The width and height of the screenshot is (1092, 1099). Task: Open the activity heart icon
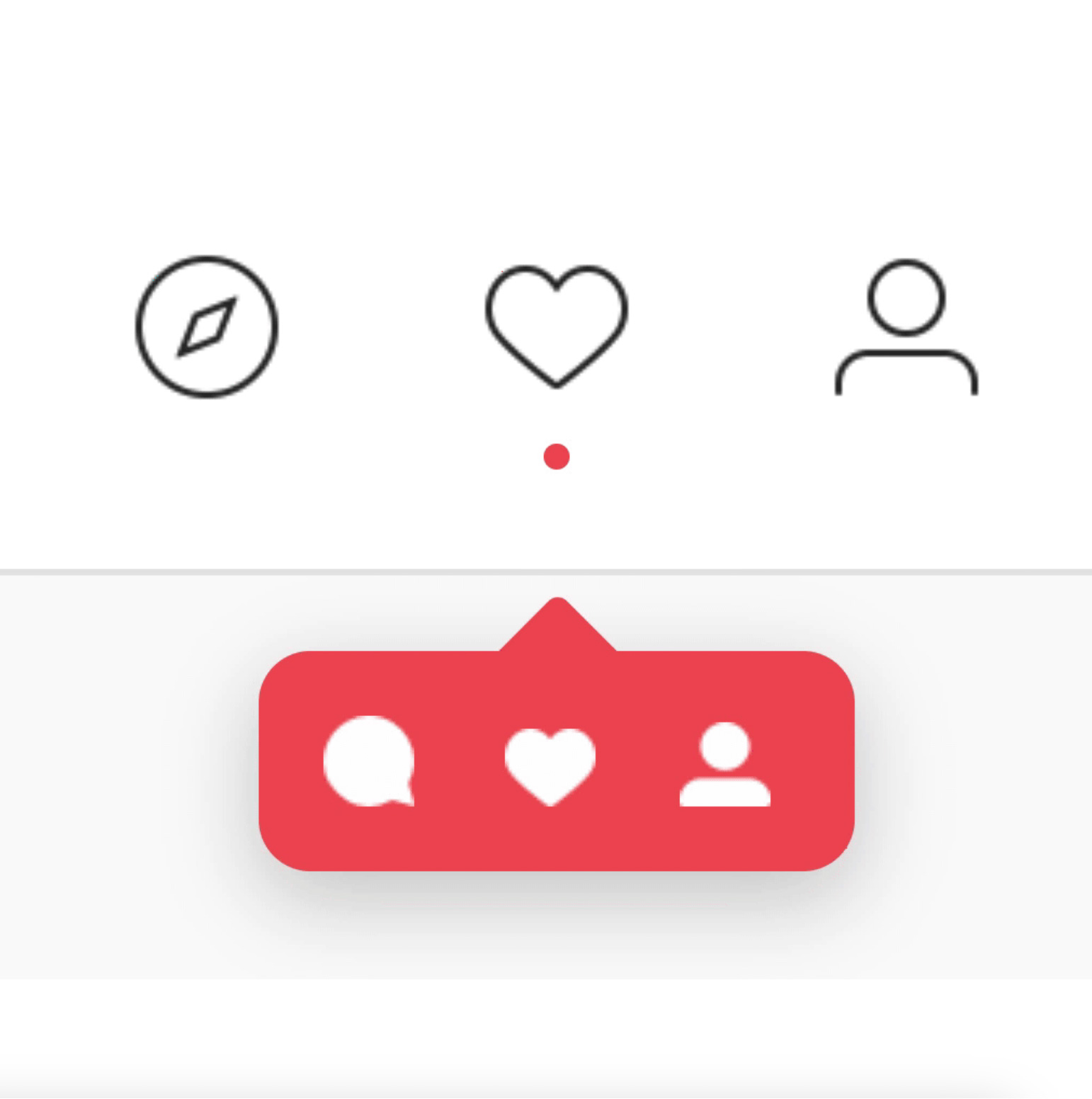point(557,326)
